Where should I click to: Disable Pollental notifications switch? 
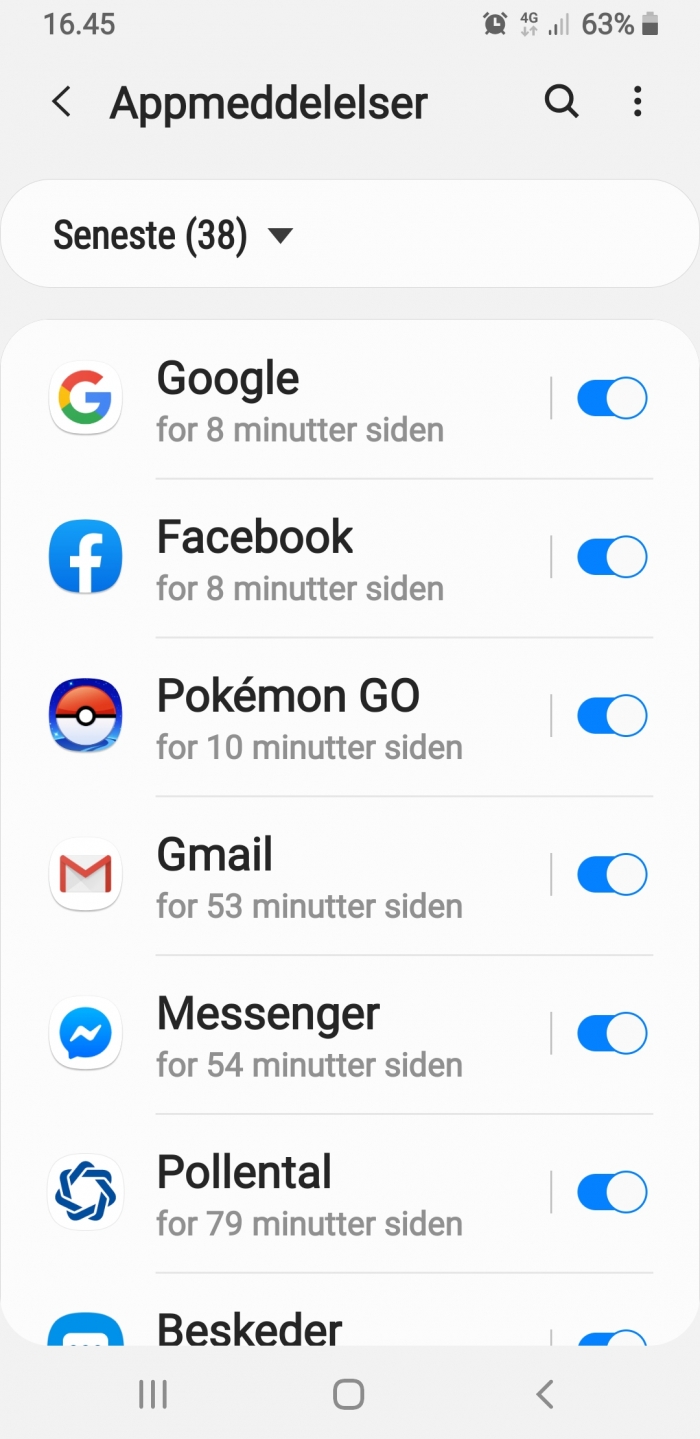click(612, 1192)
